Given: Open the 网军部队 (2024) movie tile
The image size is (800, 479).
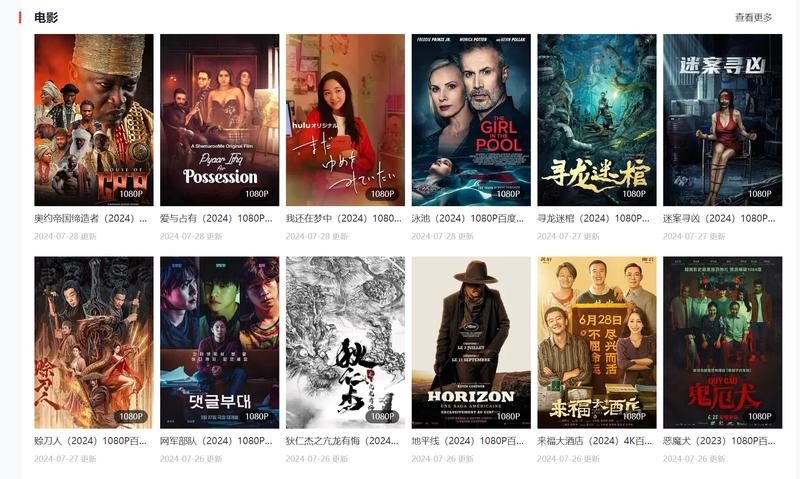Looking at the screenshot, I should pos(219,342).
